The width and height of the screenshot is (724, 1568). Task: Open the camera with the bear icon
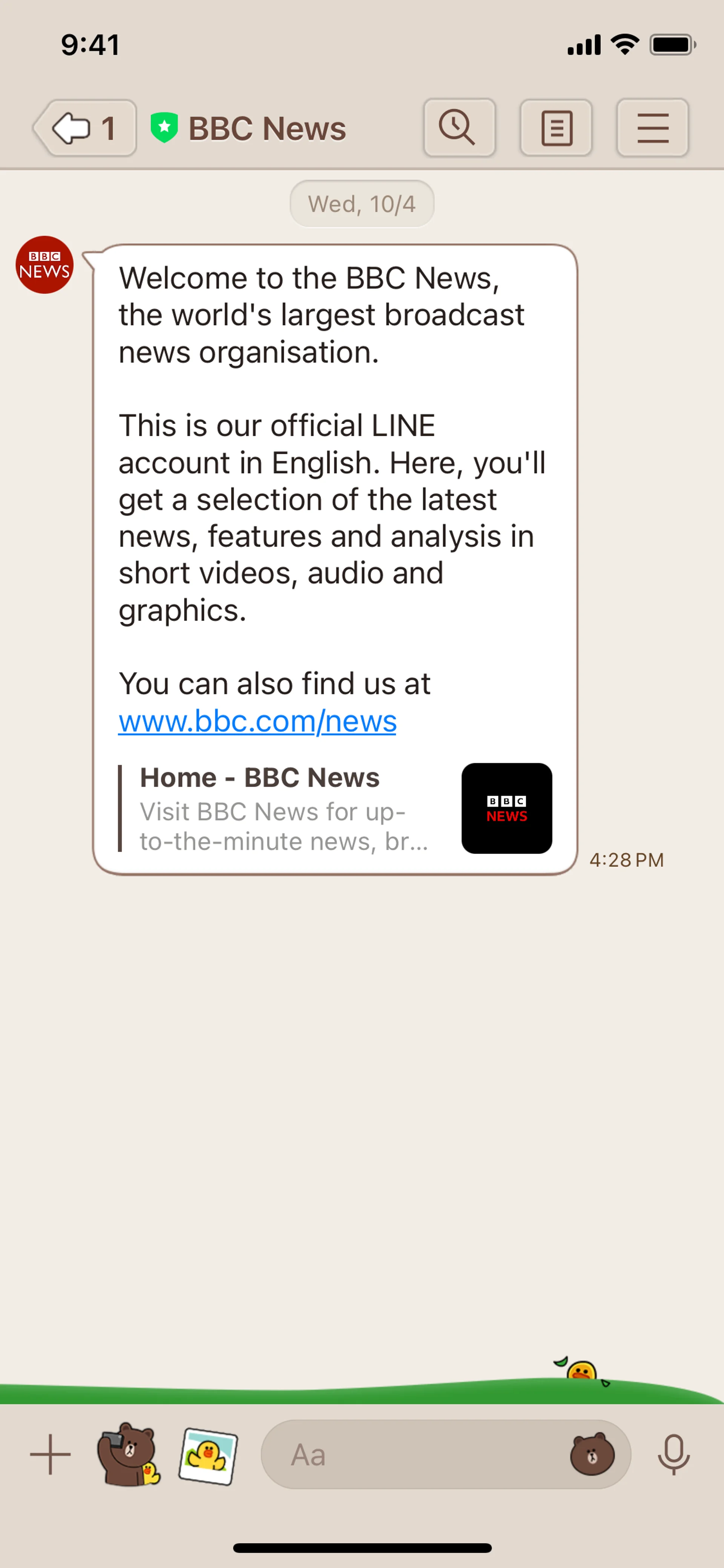click(x=128, y=1455)
